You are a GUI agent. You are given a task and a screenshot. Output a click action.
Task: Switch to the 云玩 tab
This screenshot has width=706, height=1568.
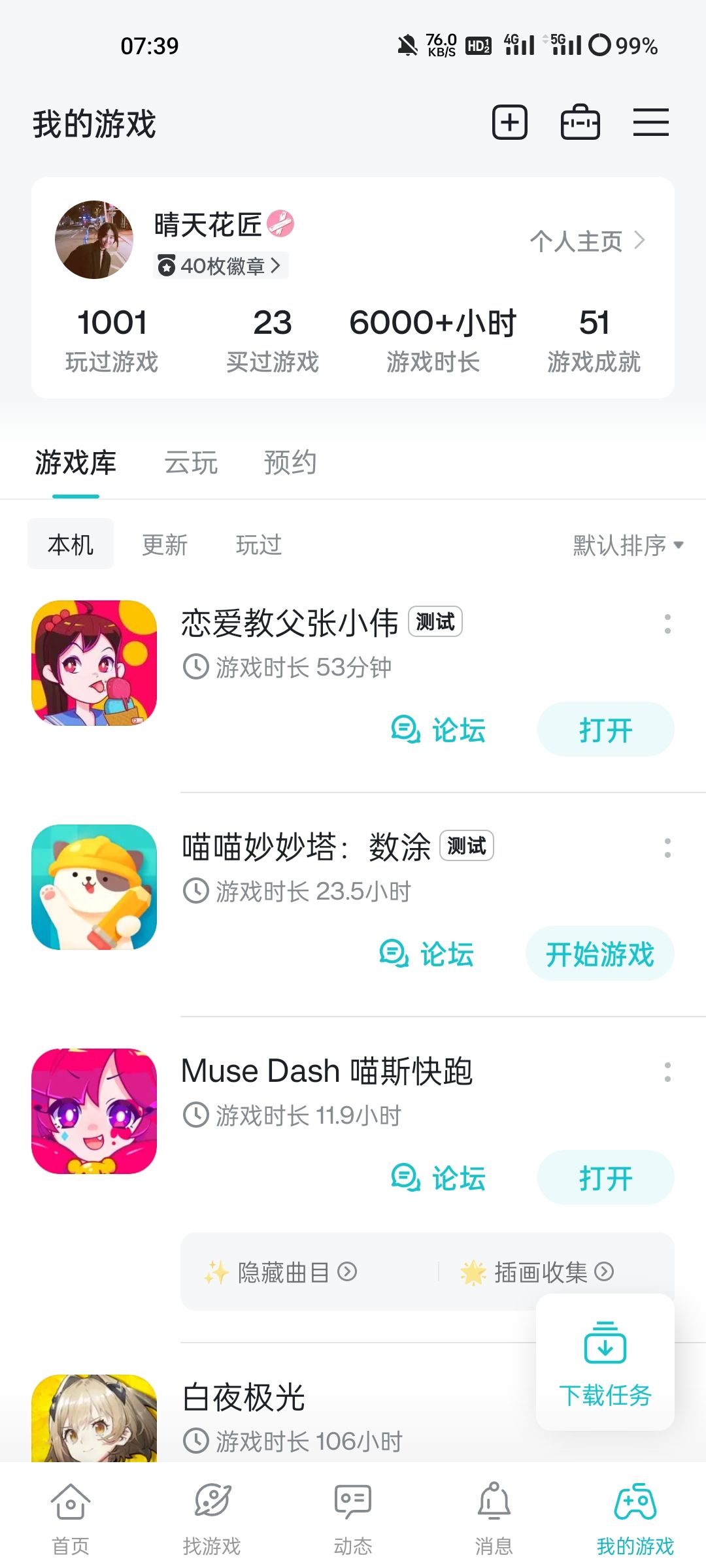(191, 463)
